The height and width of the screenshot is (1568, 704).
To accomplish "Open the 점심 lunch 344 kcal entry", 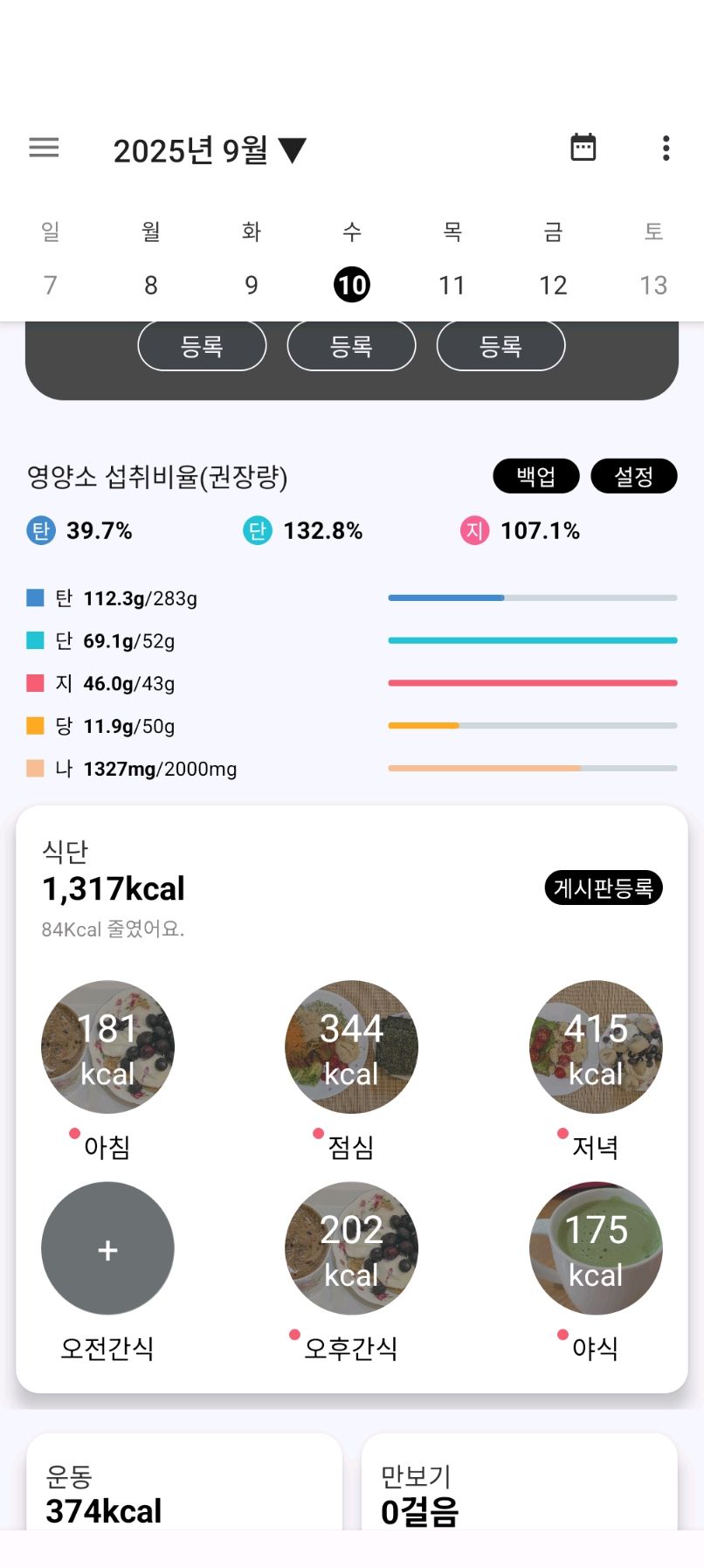I will [351, 1046].
